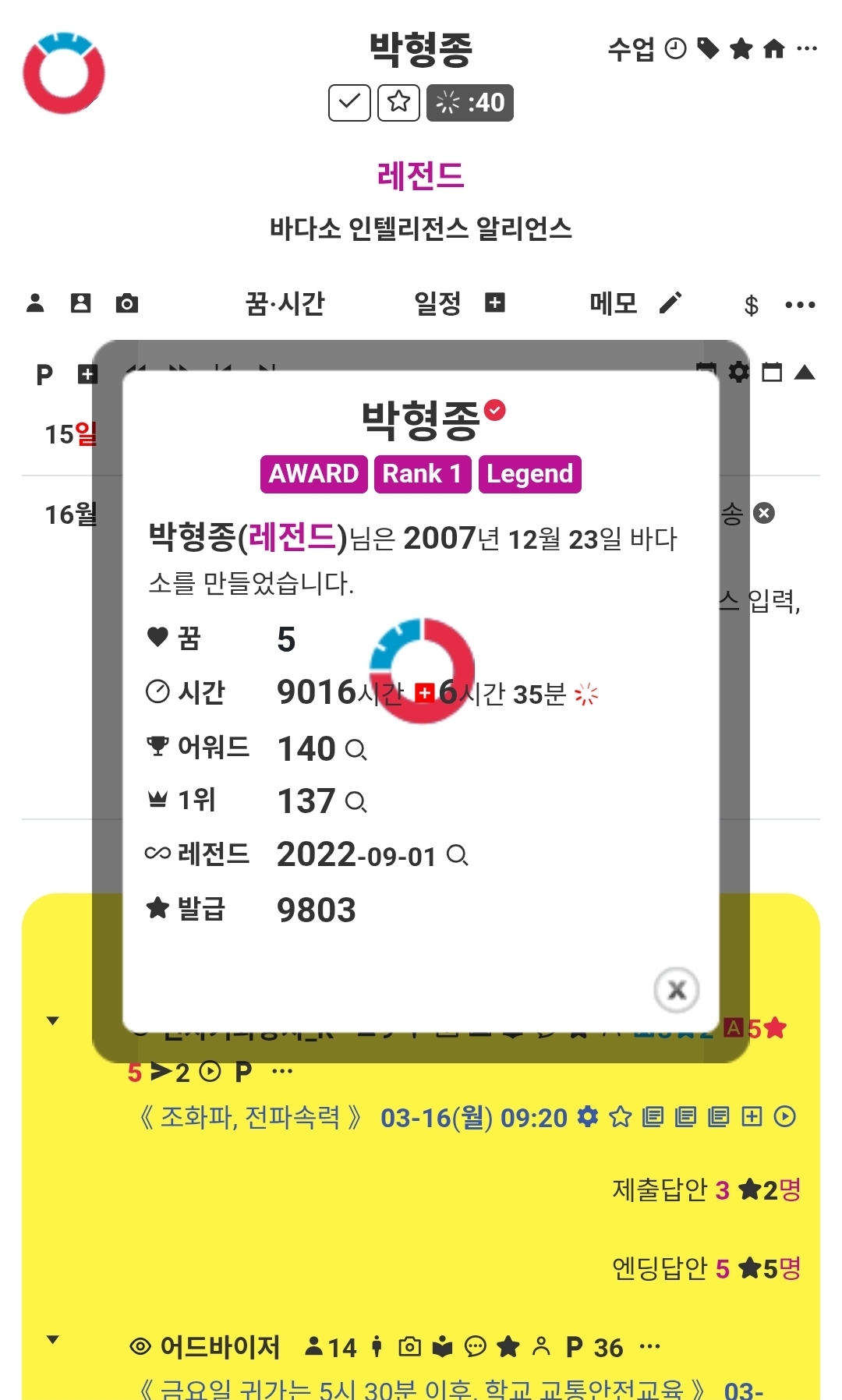Tap the AWARD badge
Screen dimensions: 842x1400
click(x=313, y=474)
